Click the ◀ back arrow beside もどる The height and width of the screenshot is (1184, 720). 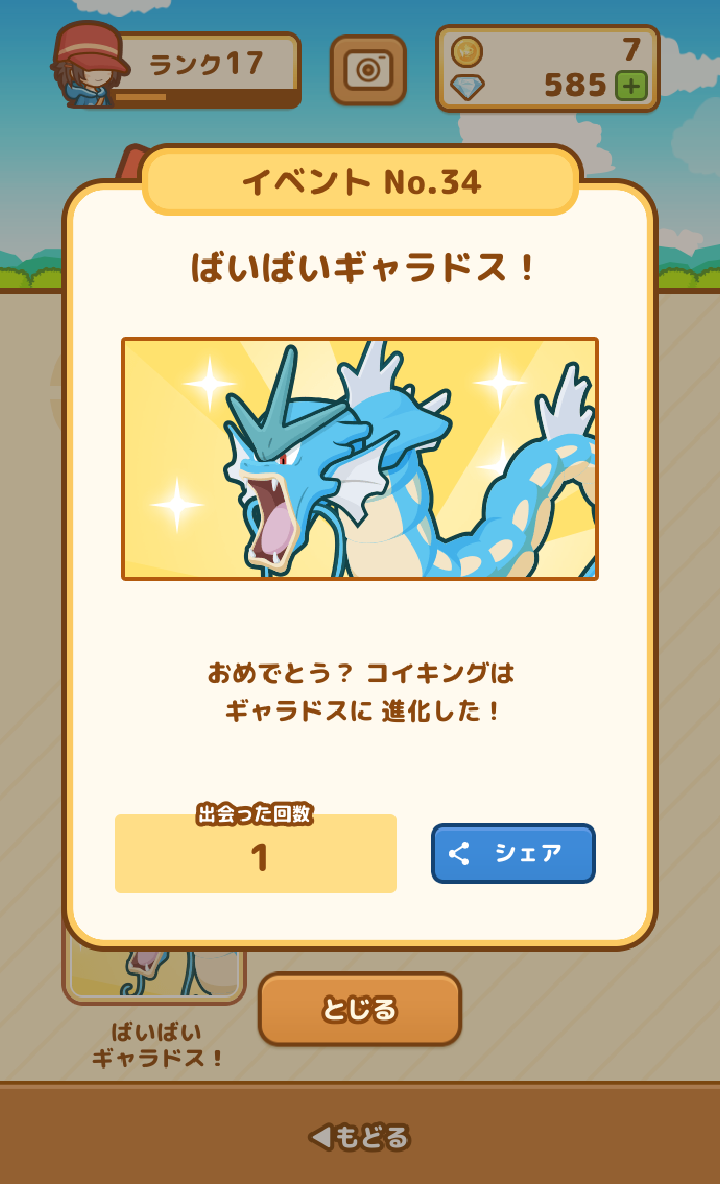point(322,1135)
